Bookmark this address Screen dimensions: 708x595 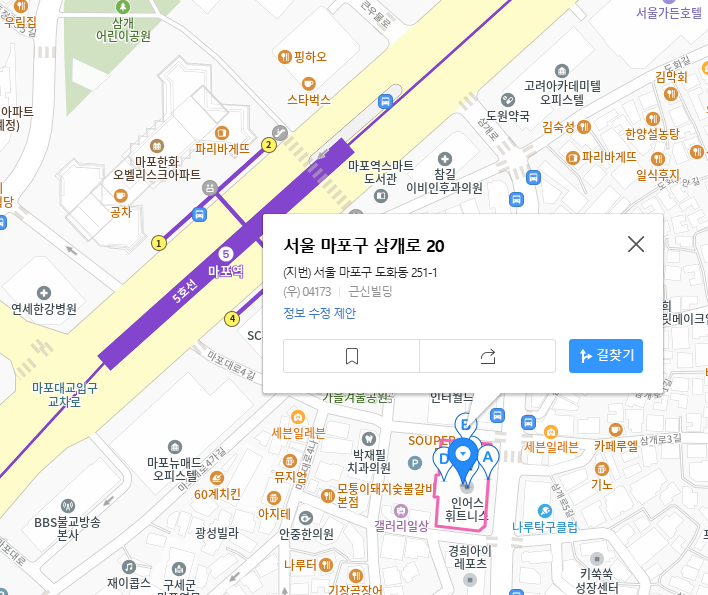[351, 356]
